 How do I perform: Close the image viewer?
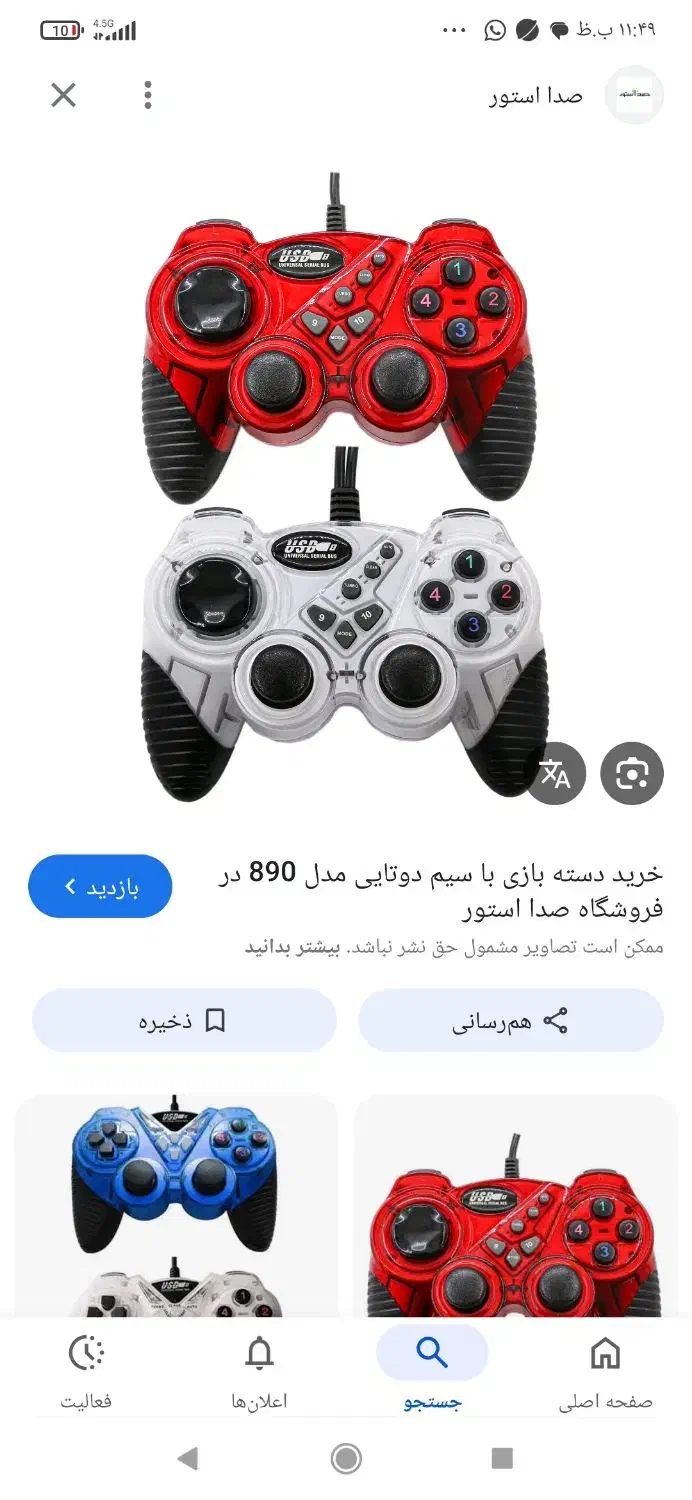[63, 96]
